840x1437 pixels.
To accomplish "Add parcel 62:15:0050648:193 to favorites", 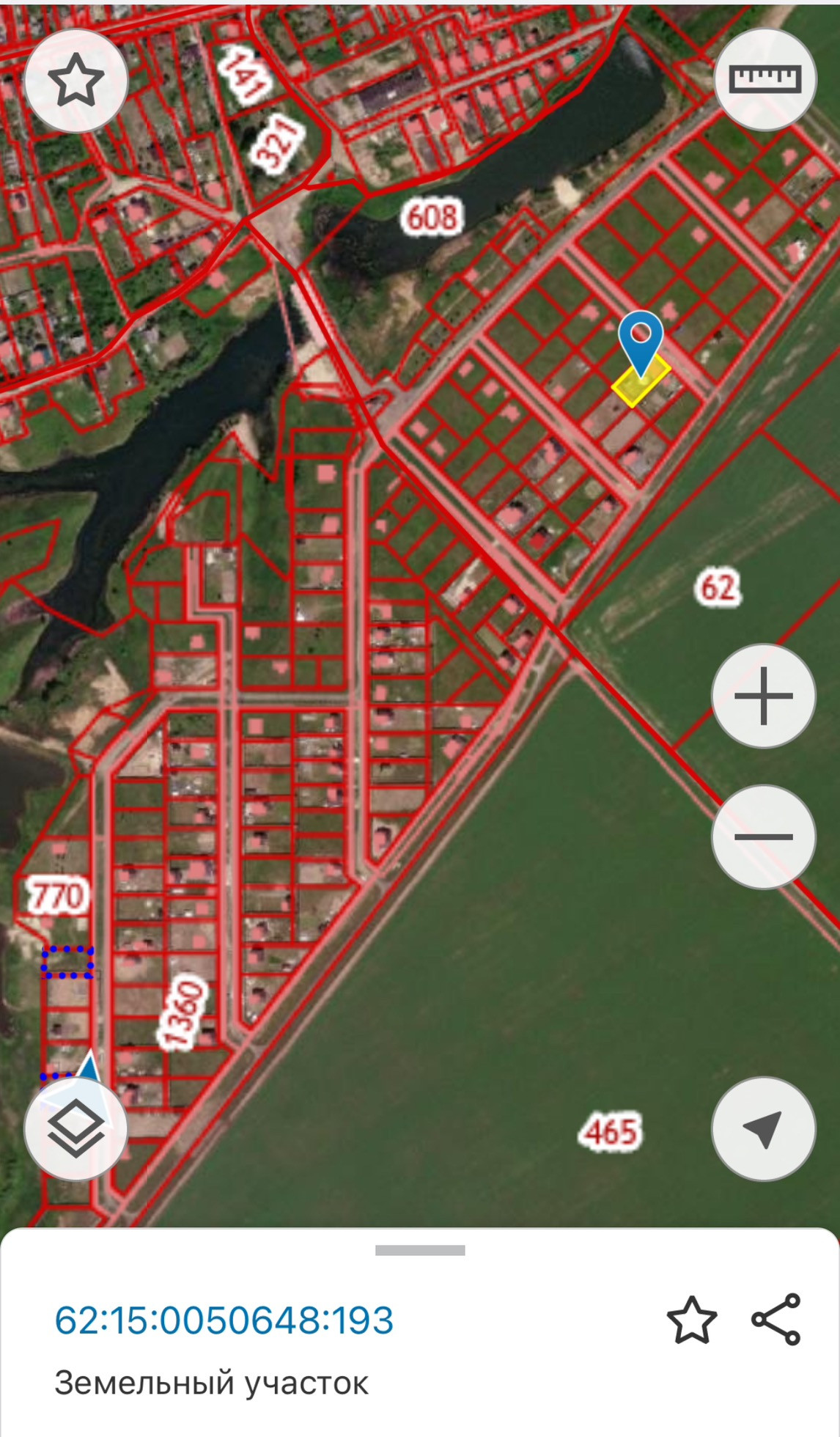I will [691, 1320].
